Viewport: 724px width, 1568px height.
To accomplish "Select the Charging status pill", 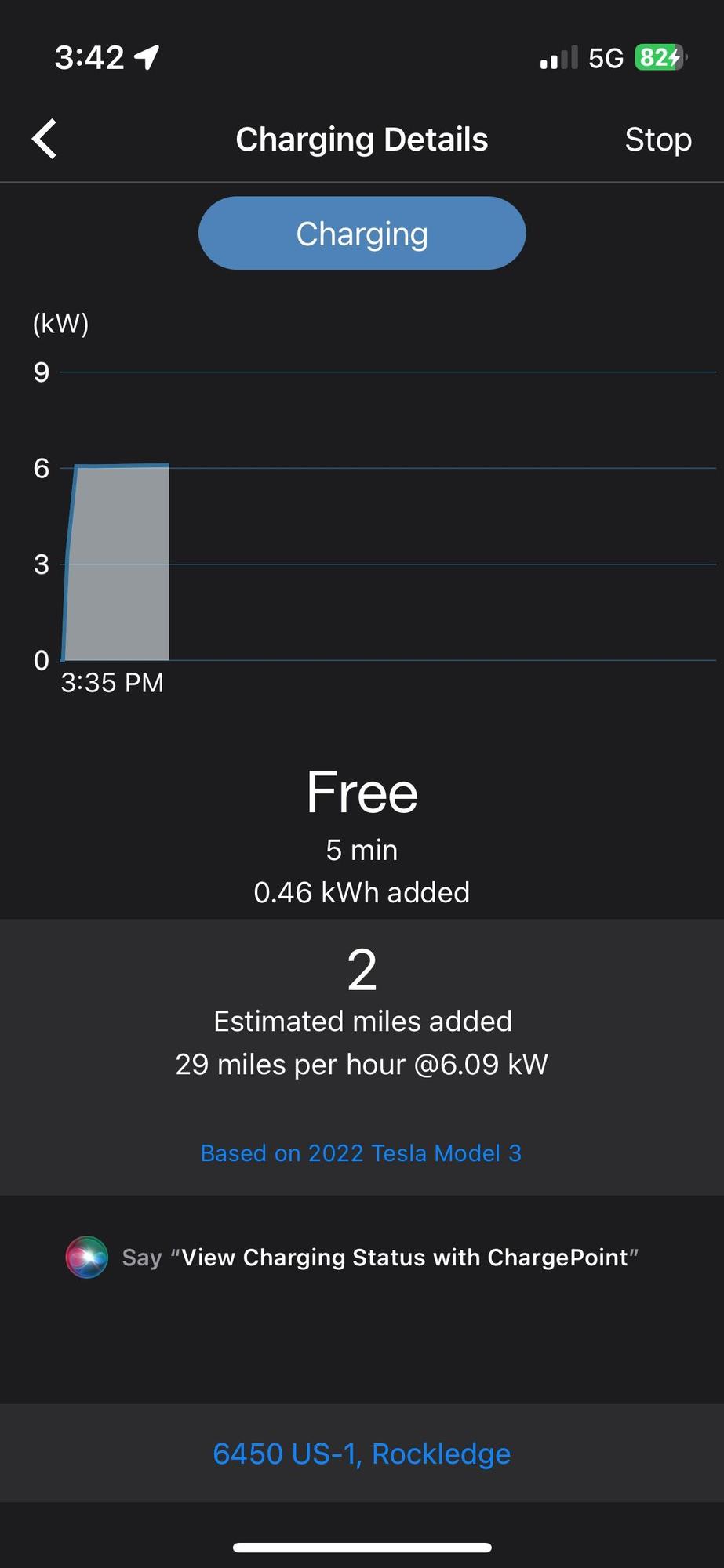I will 362,233.
